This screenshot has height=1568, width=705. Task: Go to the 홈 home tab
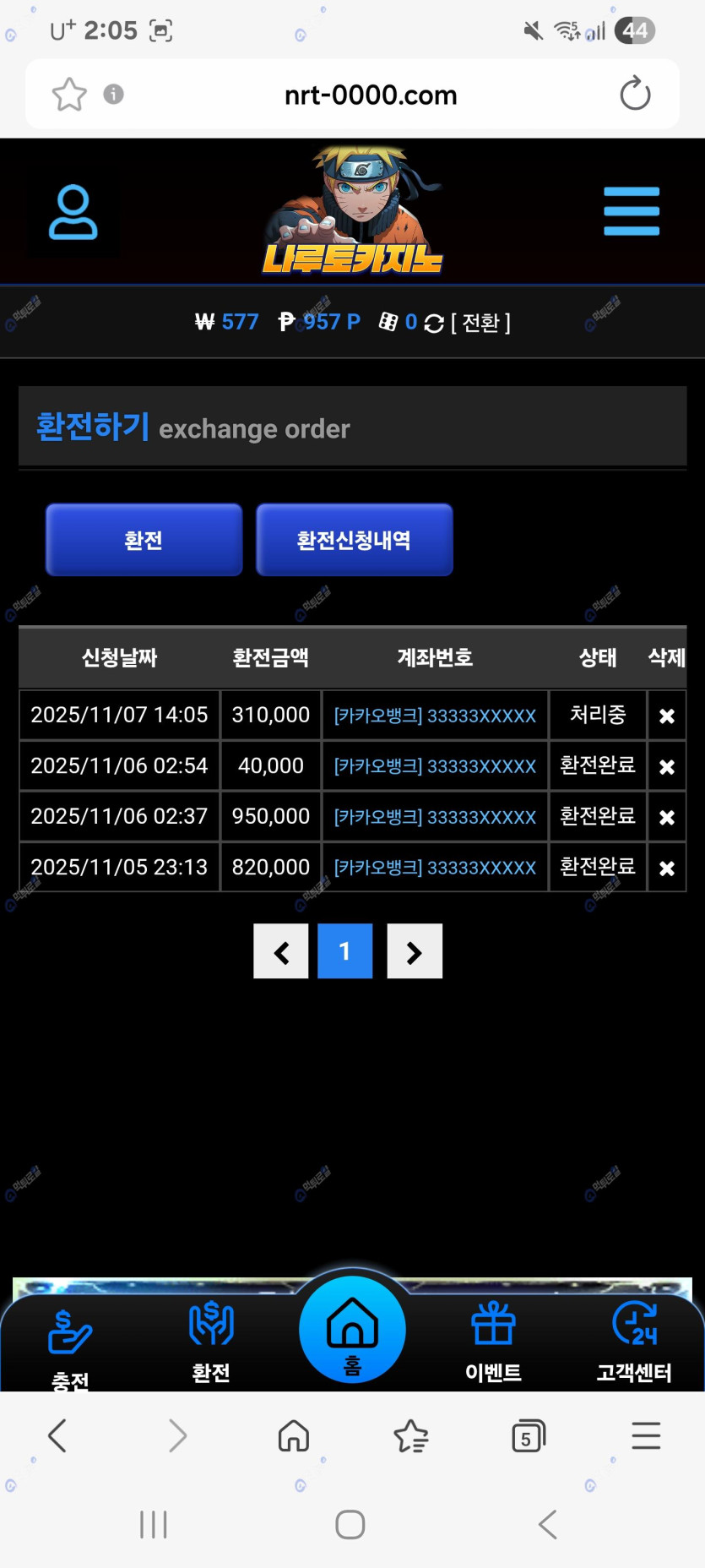coord(352,1331)
